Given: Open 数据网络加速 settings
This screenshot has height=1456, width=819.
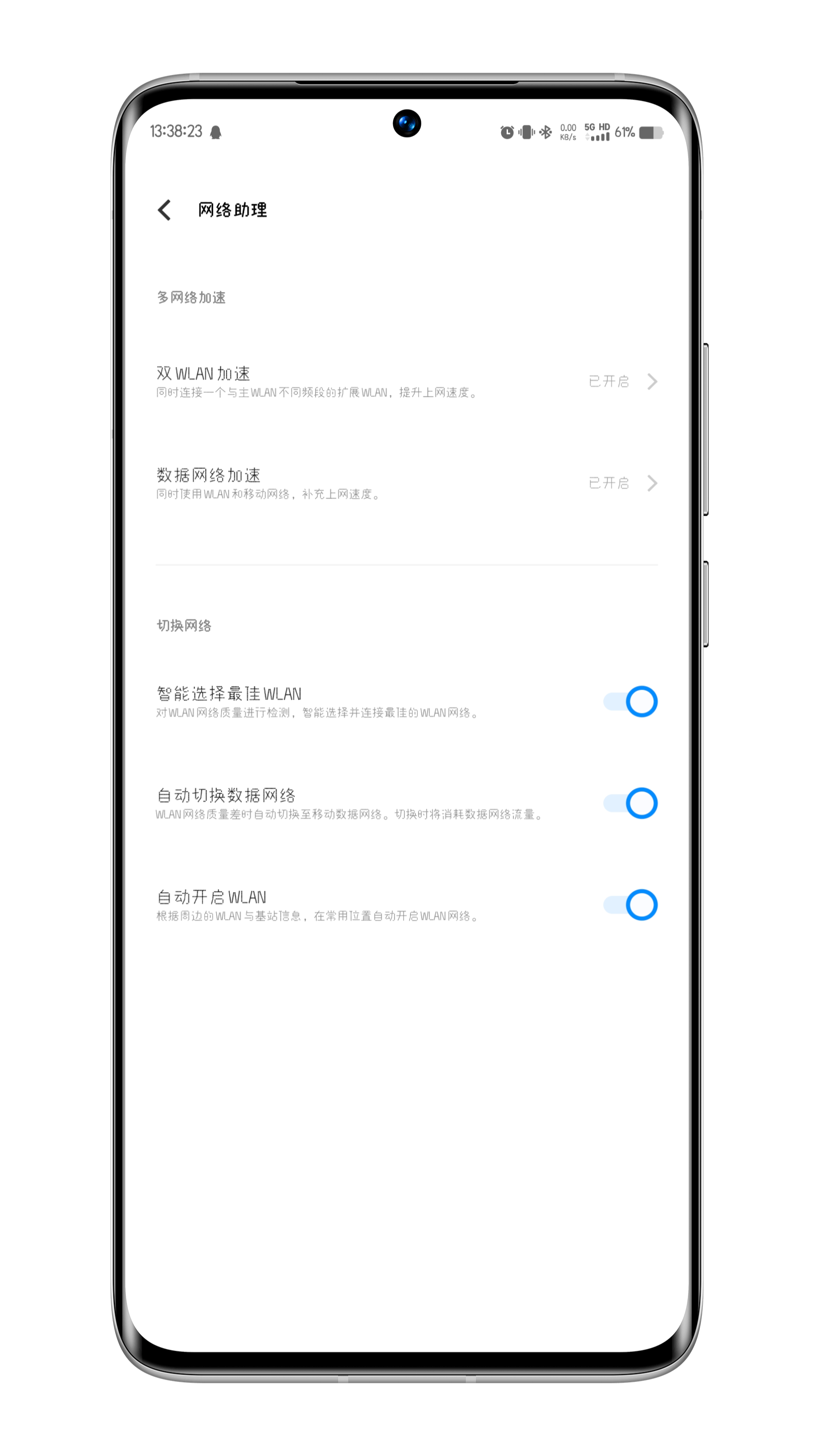Looking at the screenshot, I should point(406,483).
